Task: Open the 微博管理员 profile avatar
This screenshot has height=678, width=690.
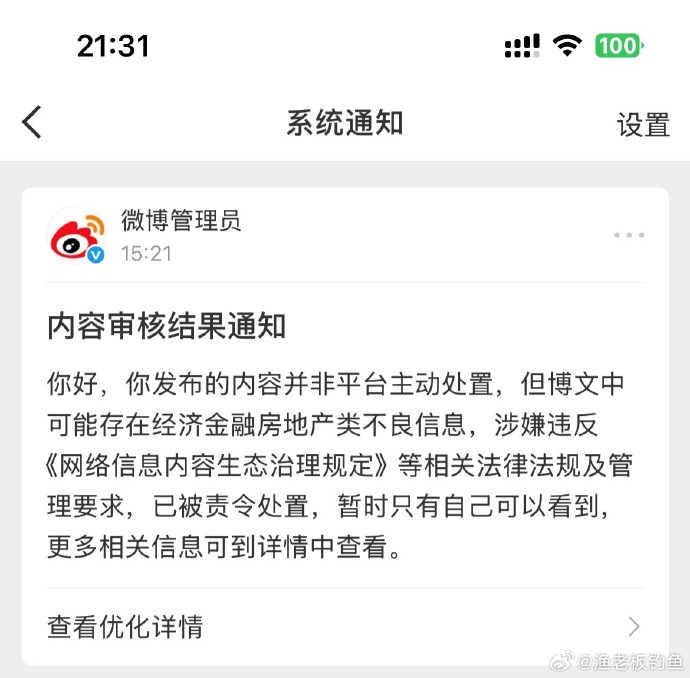Action: pos(77,235)
